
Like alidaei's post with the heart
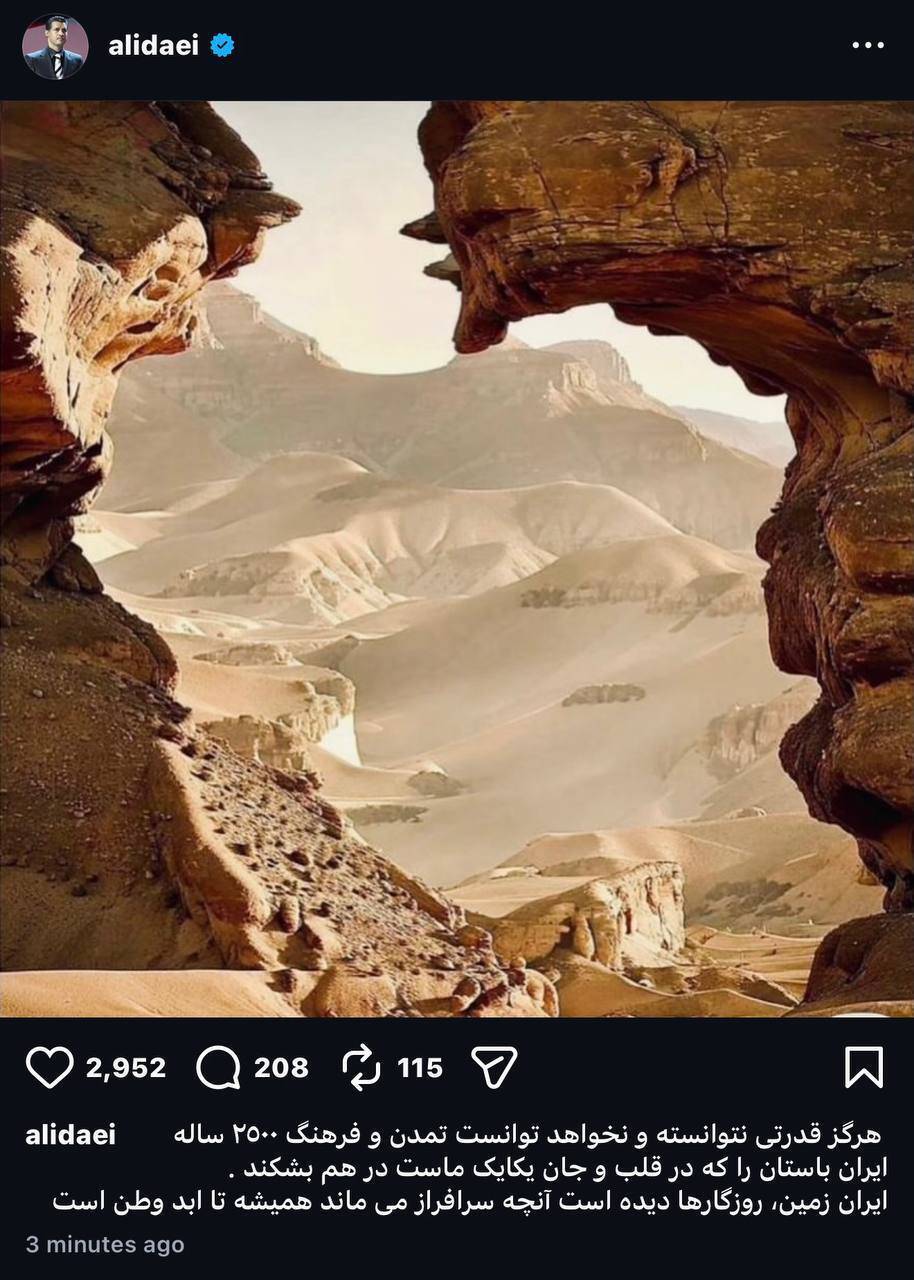coord(49,1068)
